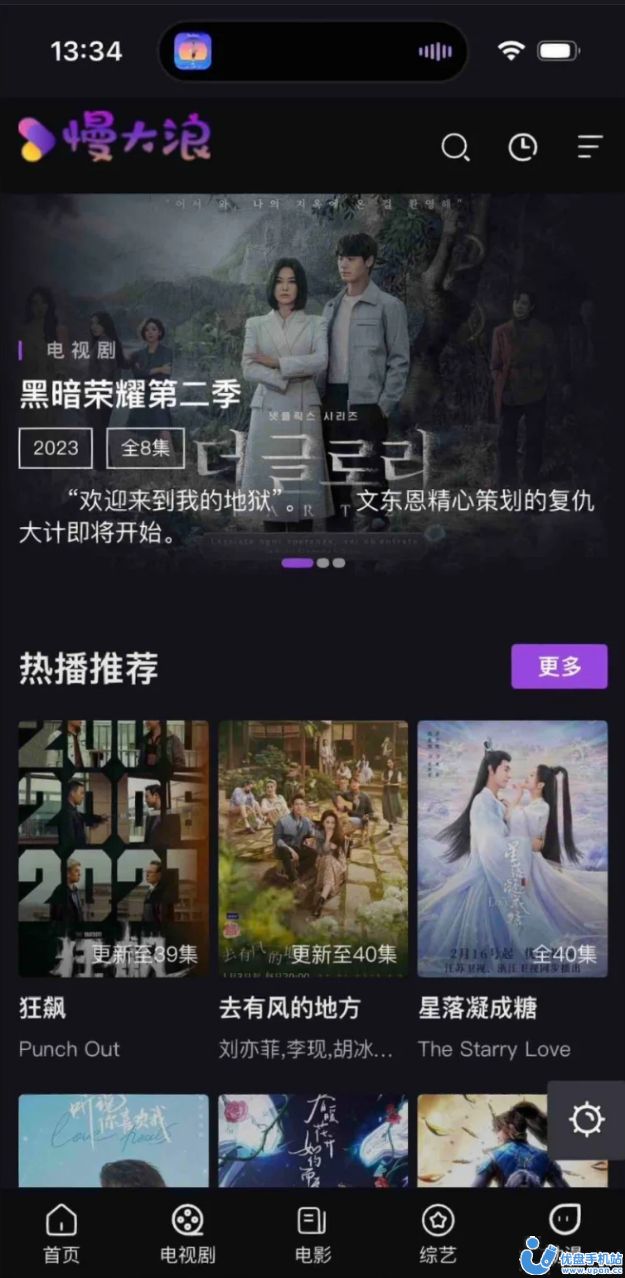Open the top-right menu icon
The height and width of the screenshot is (1278, 625).
pos(589,148)
